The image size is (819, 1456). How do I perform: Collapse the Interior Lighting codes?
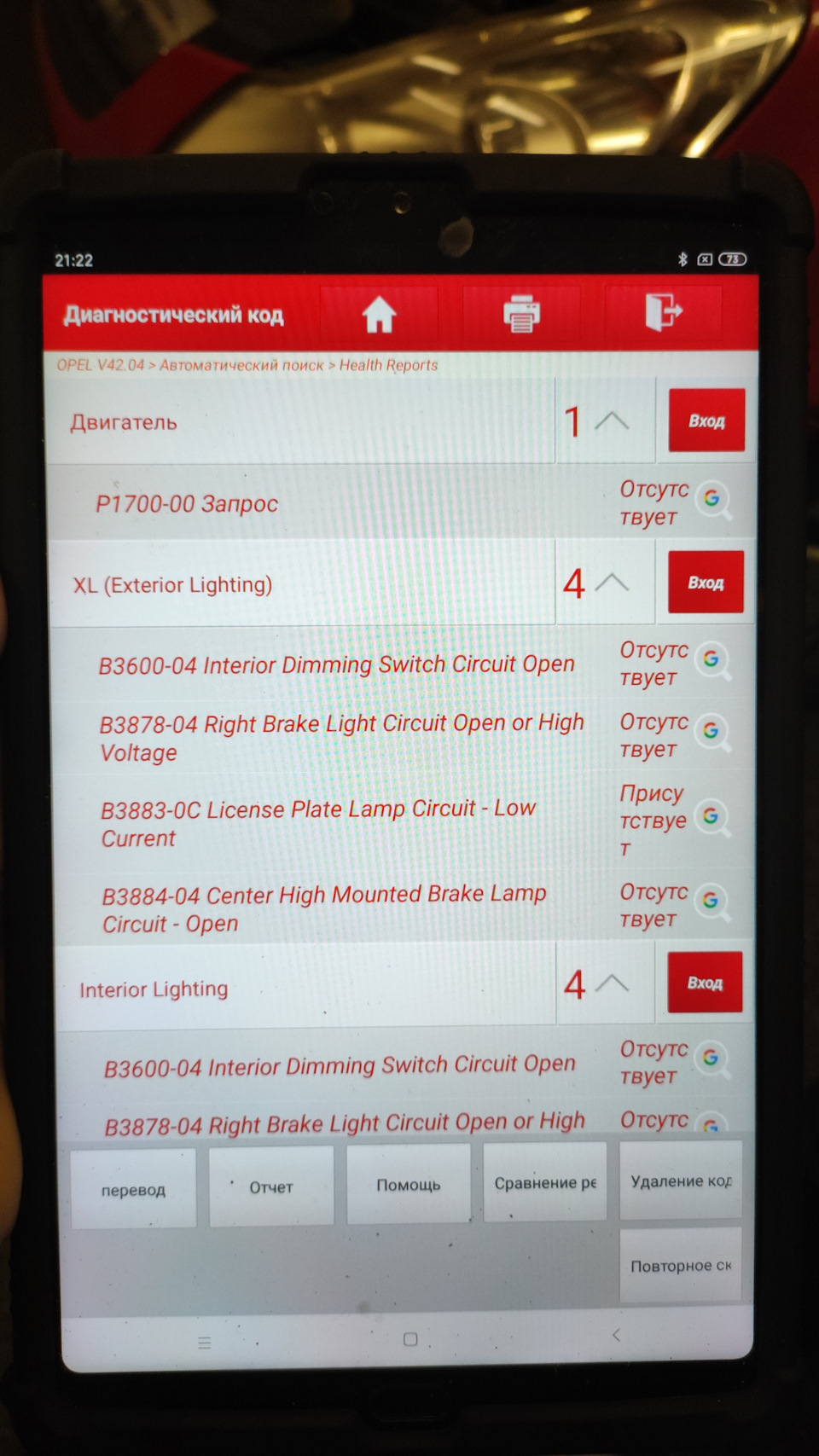611,983
